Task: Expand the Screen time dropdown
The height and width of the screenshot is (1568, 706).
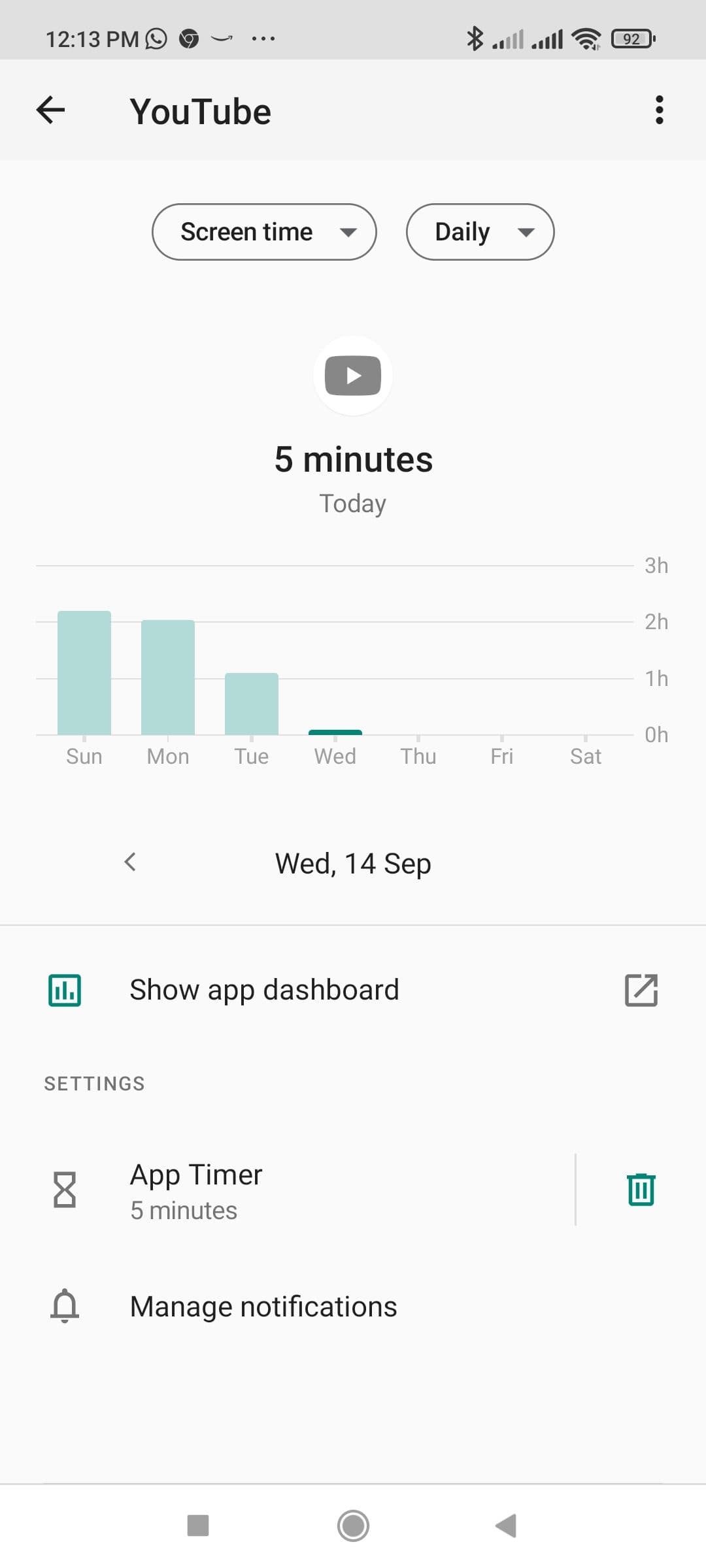Action: pos(264,232)
